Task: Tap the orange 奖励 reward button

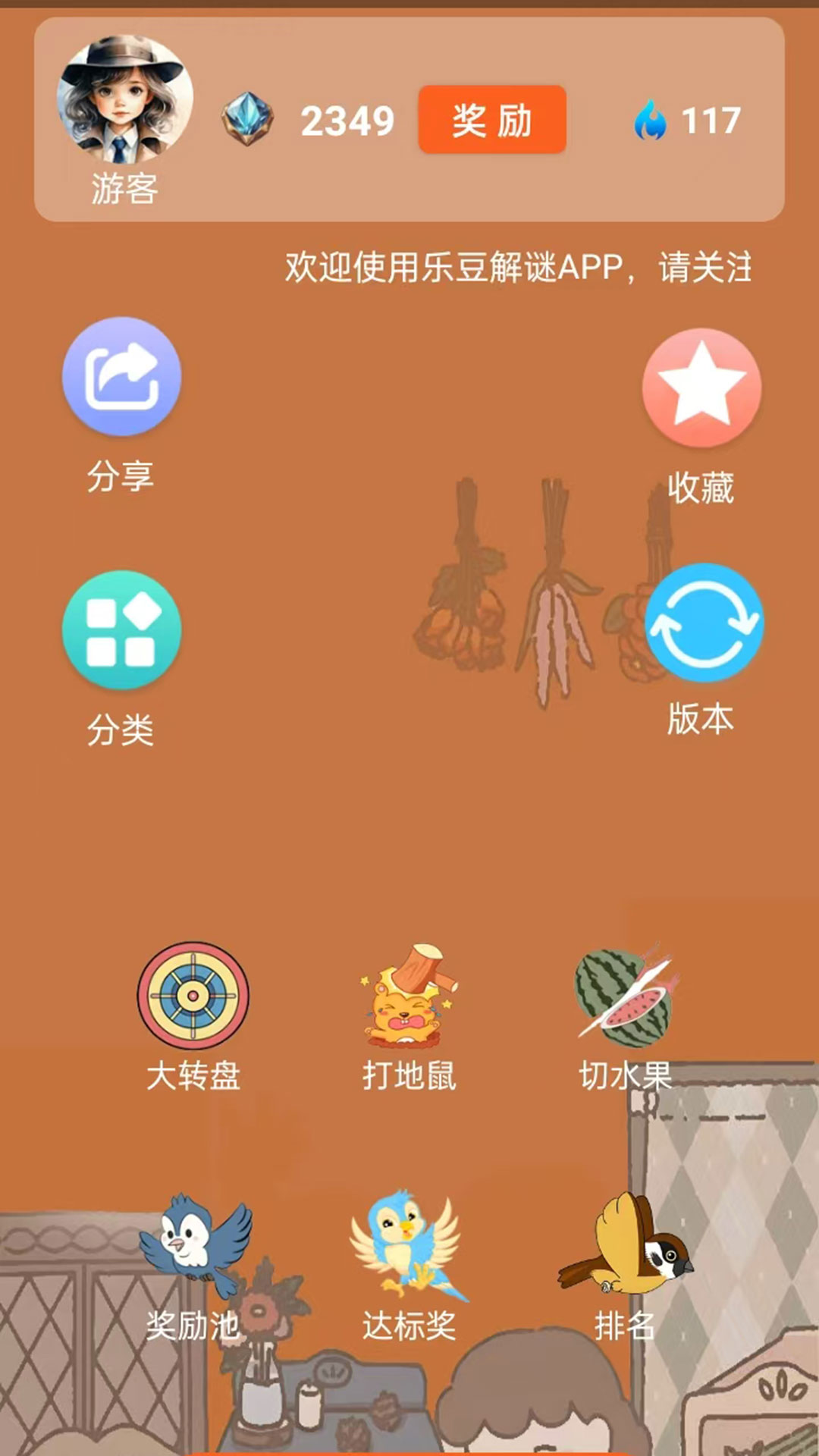Action: click(492, 120)
